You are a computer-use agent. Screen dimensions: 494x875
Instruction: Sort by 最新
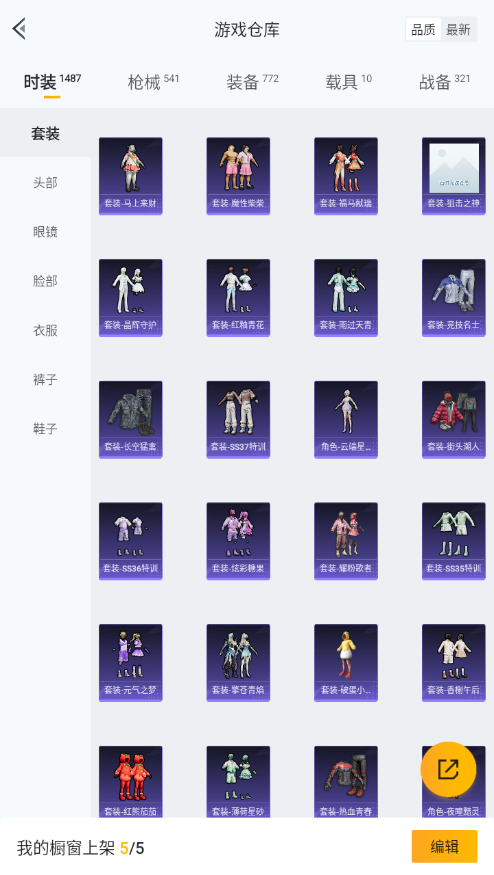458,30
